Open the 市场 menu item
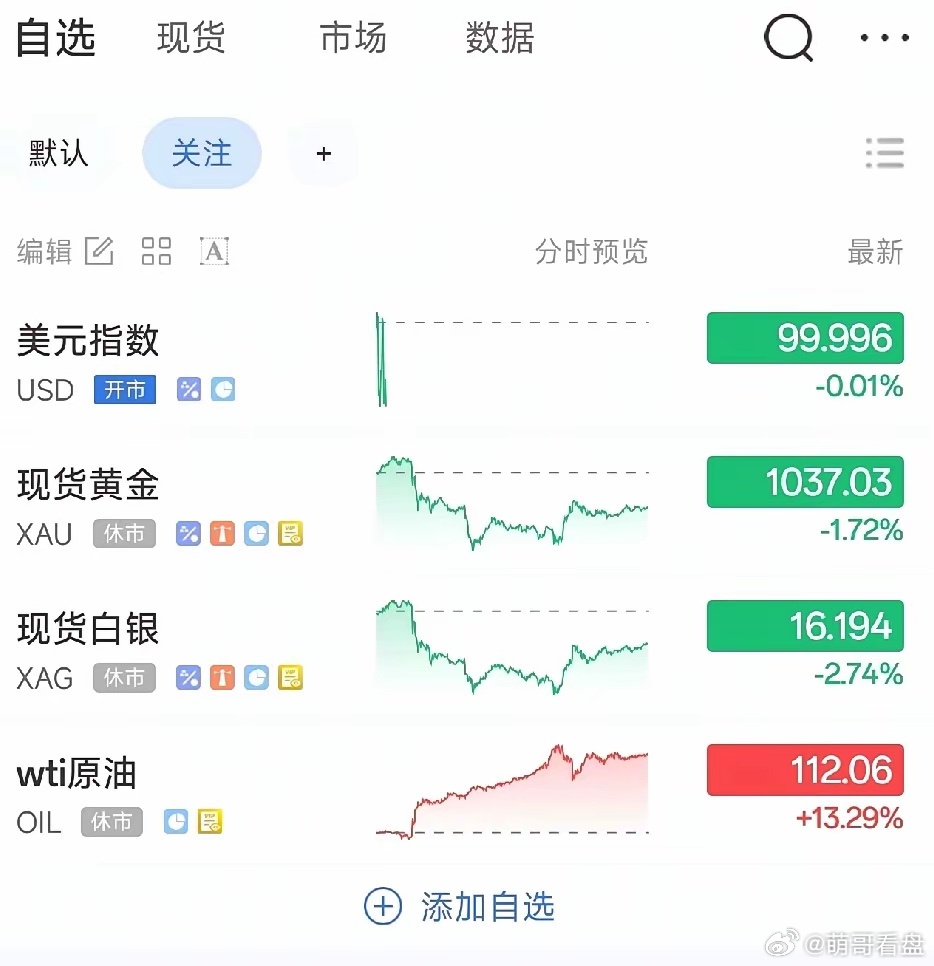This screenshot has height=966, width=934. pos(352,39)
